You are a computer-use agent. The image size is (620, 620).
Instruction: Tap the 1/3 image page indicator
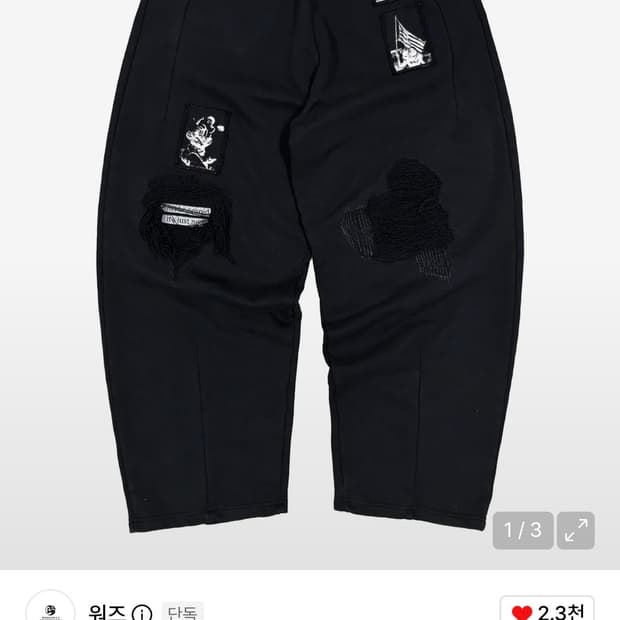(x=523, y=530)
